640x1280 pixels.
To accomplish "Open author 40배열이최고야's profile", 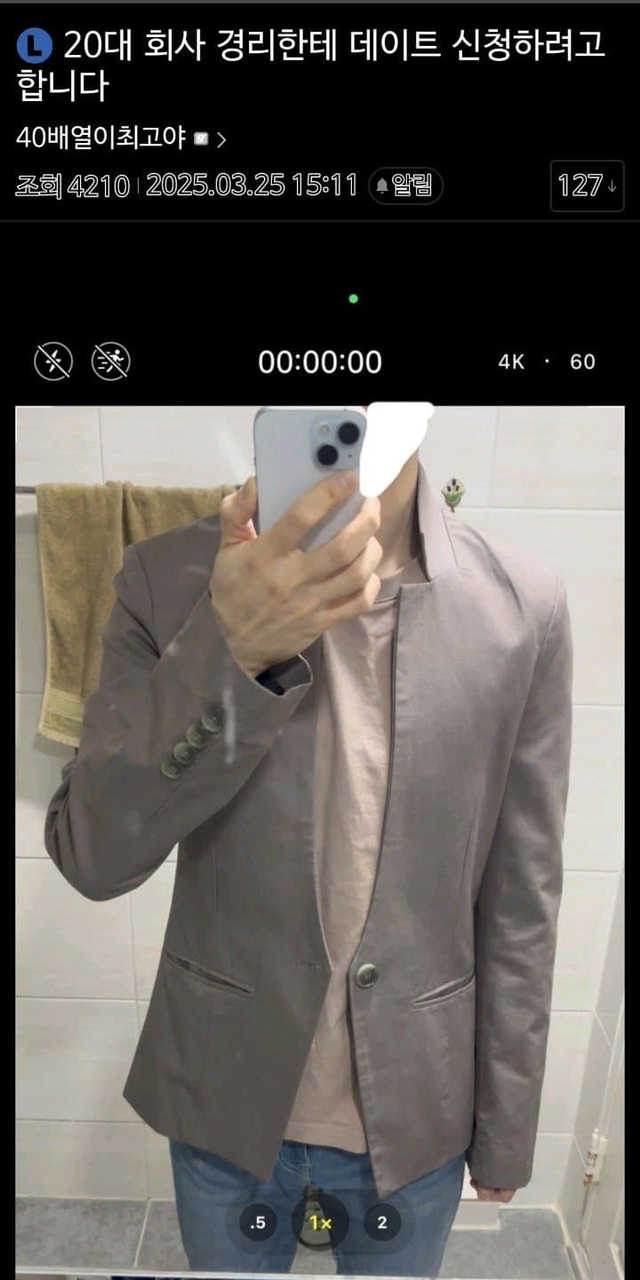I will click(101, 138).
